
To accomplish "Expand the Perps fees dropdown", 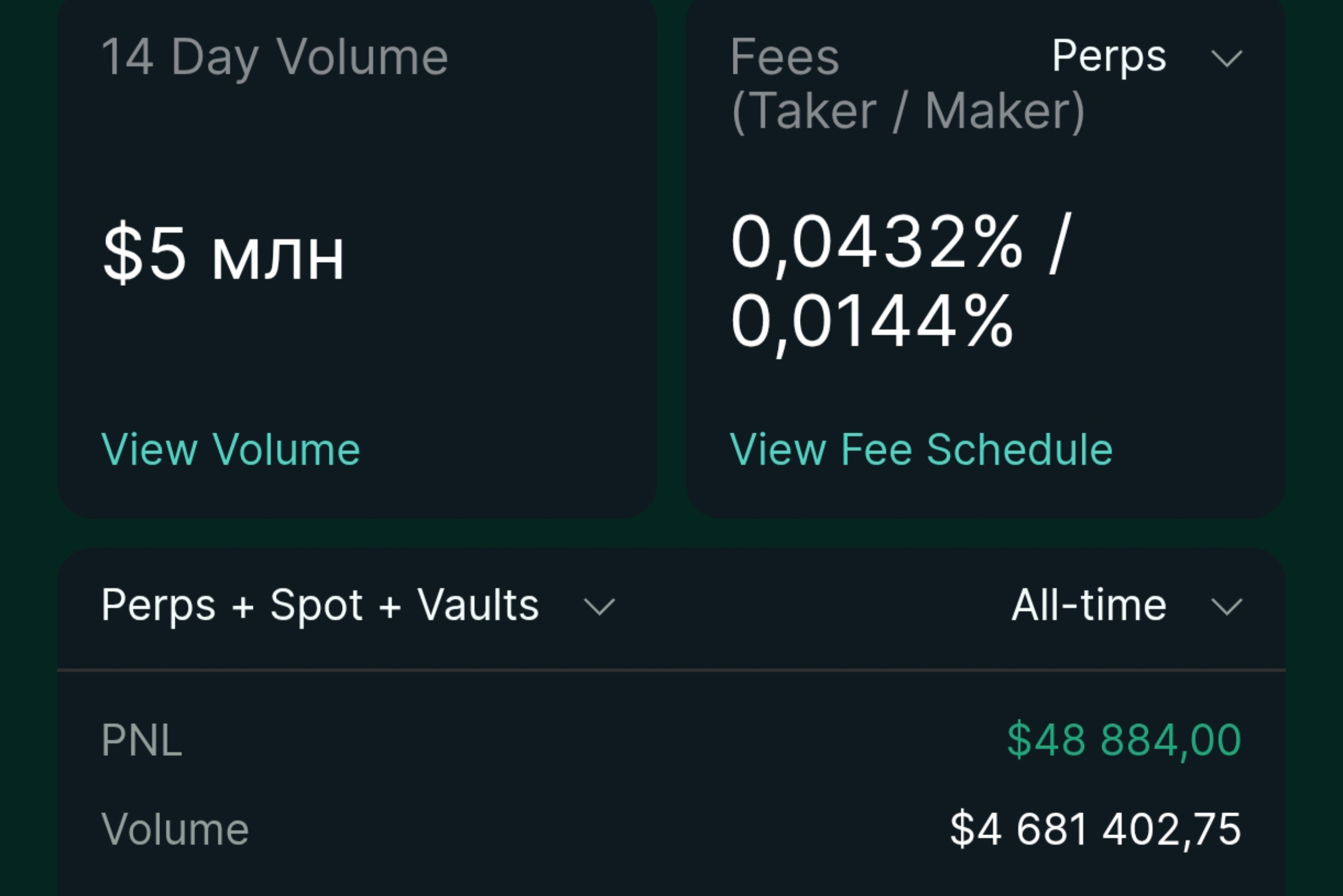I will [1147, 57].
